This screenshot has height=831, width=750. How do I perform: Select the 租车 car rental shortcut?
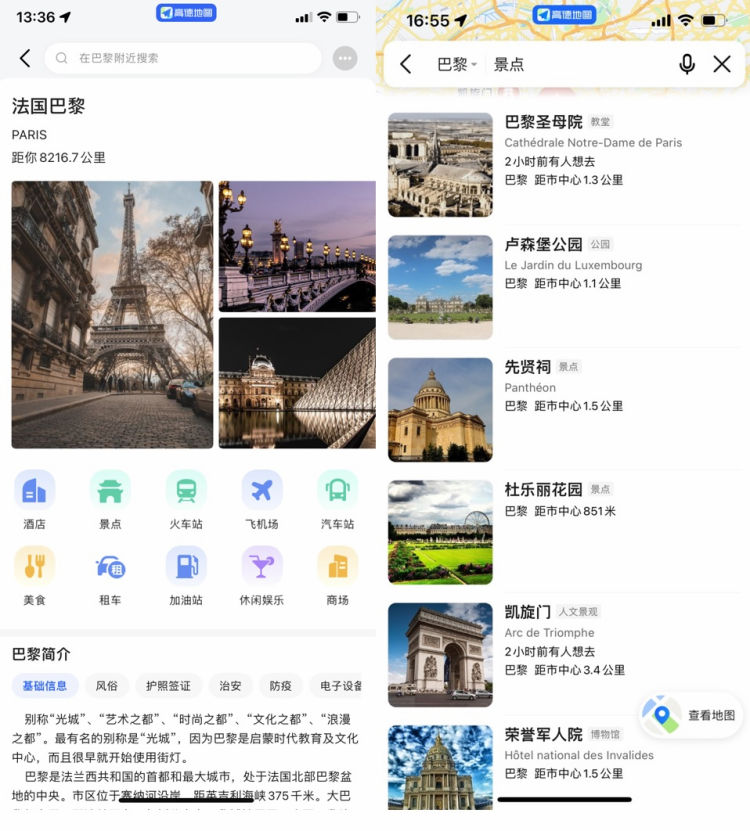click(110, 575)
